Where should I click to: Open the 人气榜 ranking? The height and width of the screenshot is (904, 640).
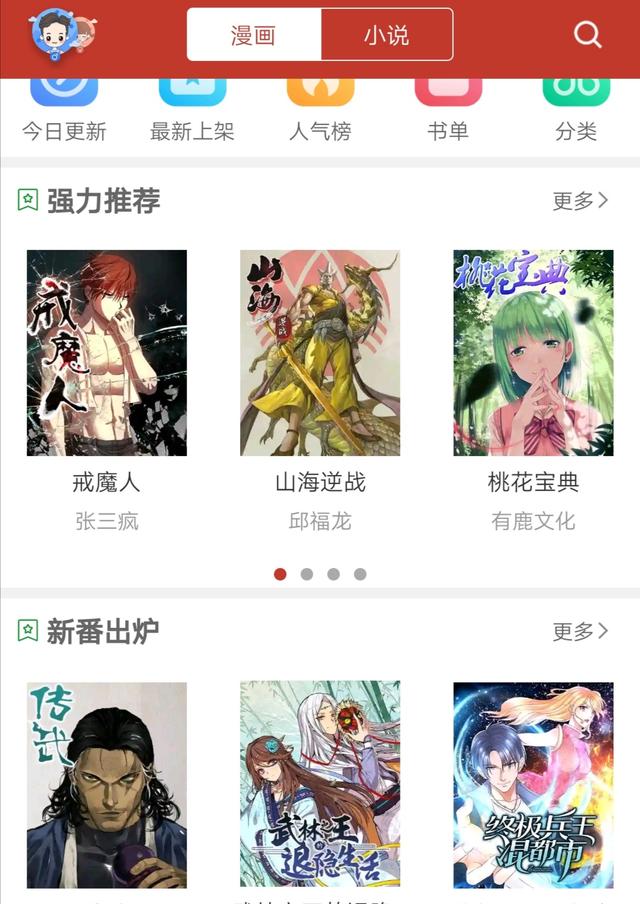(x=320, y=108)
